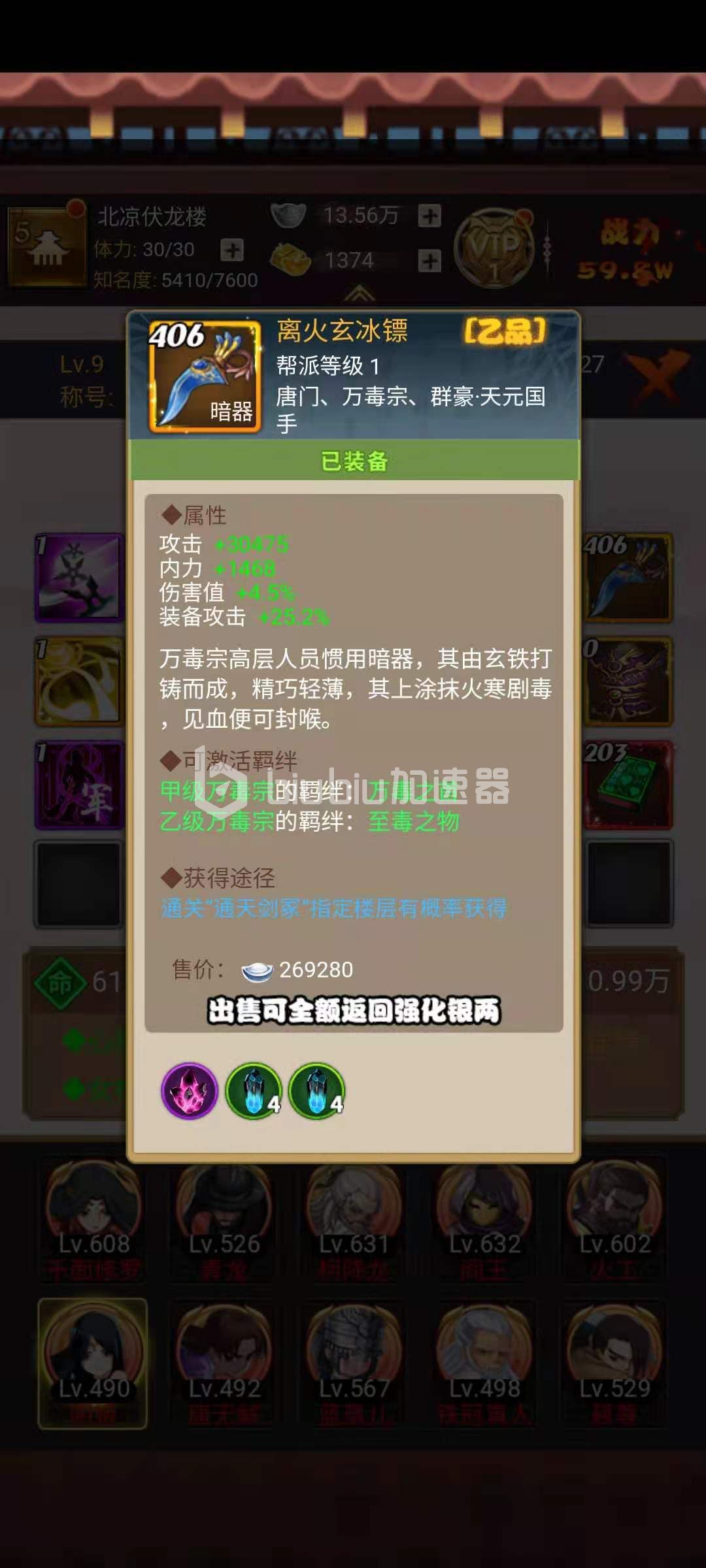Add more gold with plus button
Screen dimensions: 706x1568
click(429, 261)
